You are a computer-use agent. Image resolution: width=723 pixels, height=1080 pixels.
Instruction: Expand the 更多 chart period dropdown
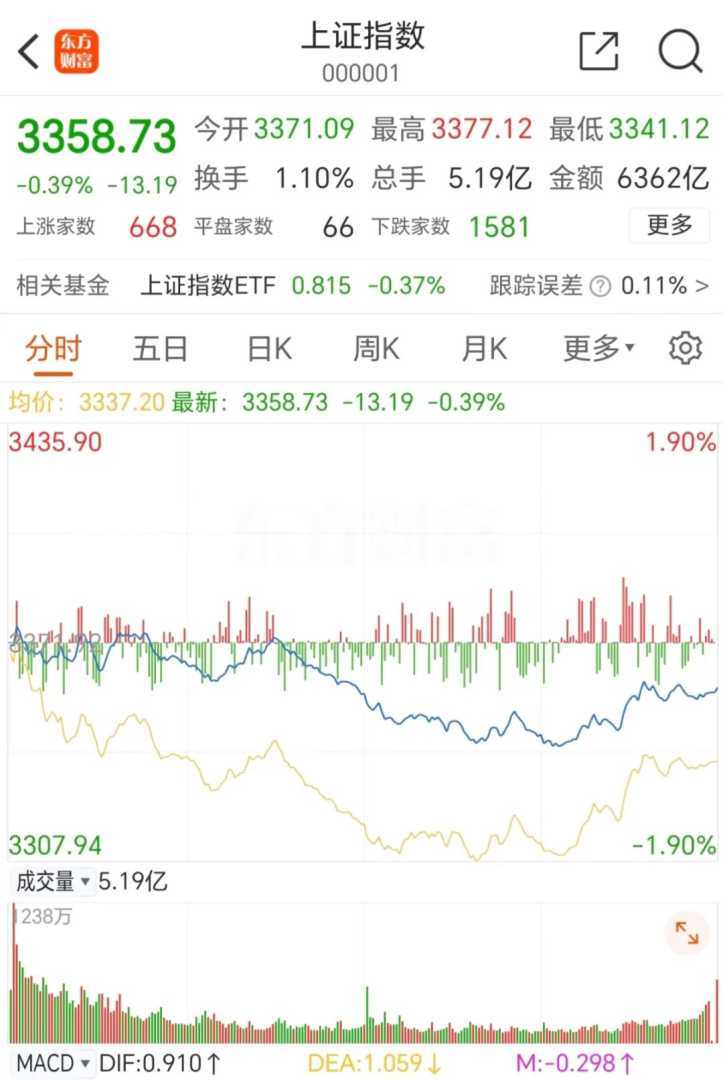pyautogui.click(x=598, y=349)
